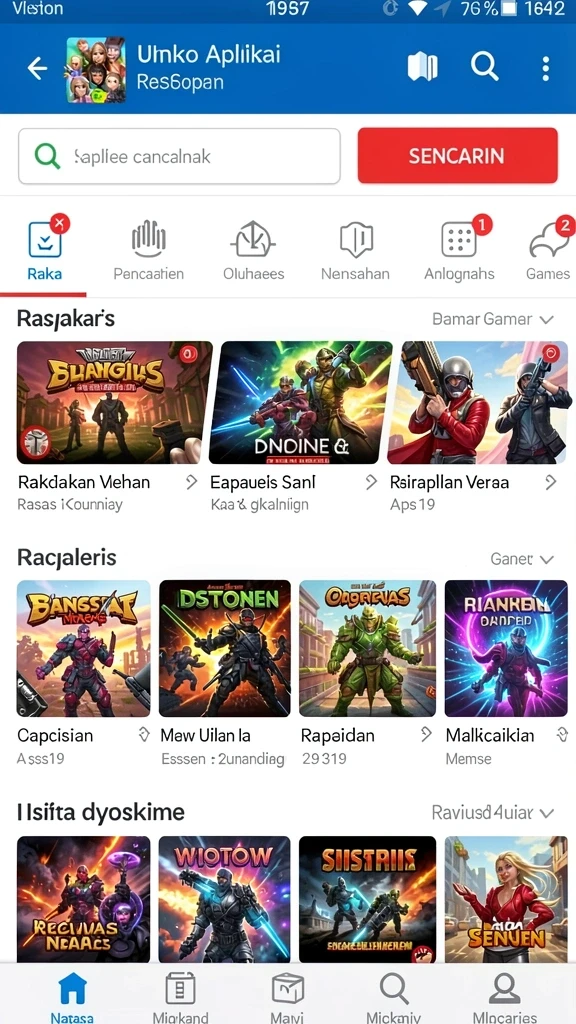Open the Mlncaries profile tab
This screenshot has width=576, height=1024.
pyautogui.click(x=504, y=997)
